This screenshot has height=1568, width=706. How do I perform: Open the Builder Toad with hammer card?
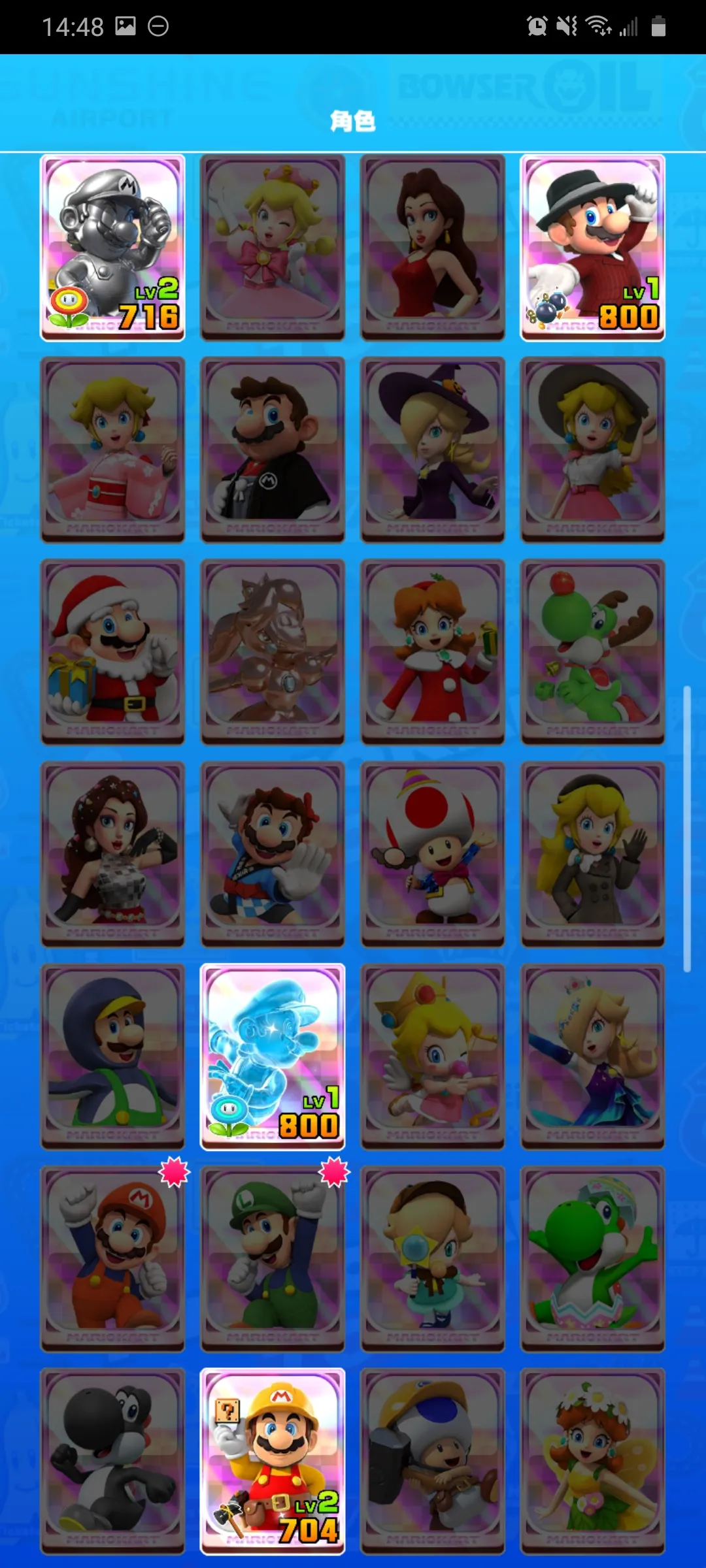coord(432,1461)
